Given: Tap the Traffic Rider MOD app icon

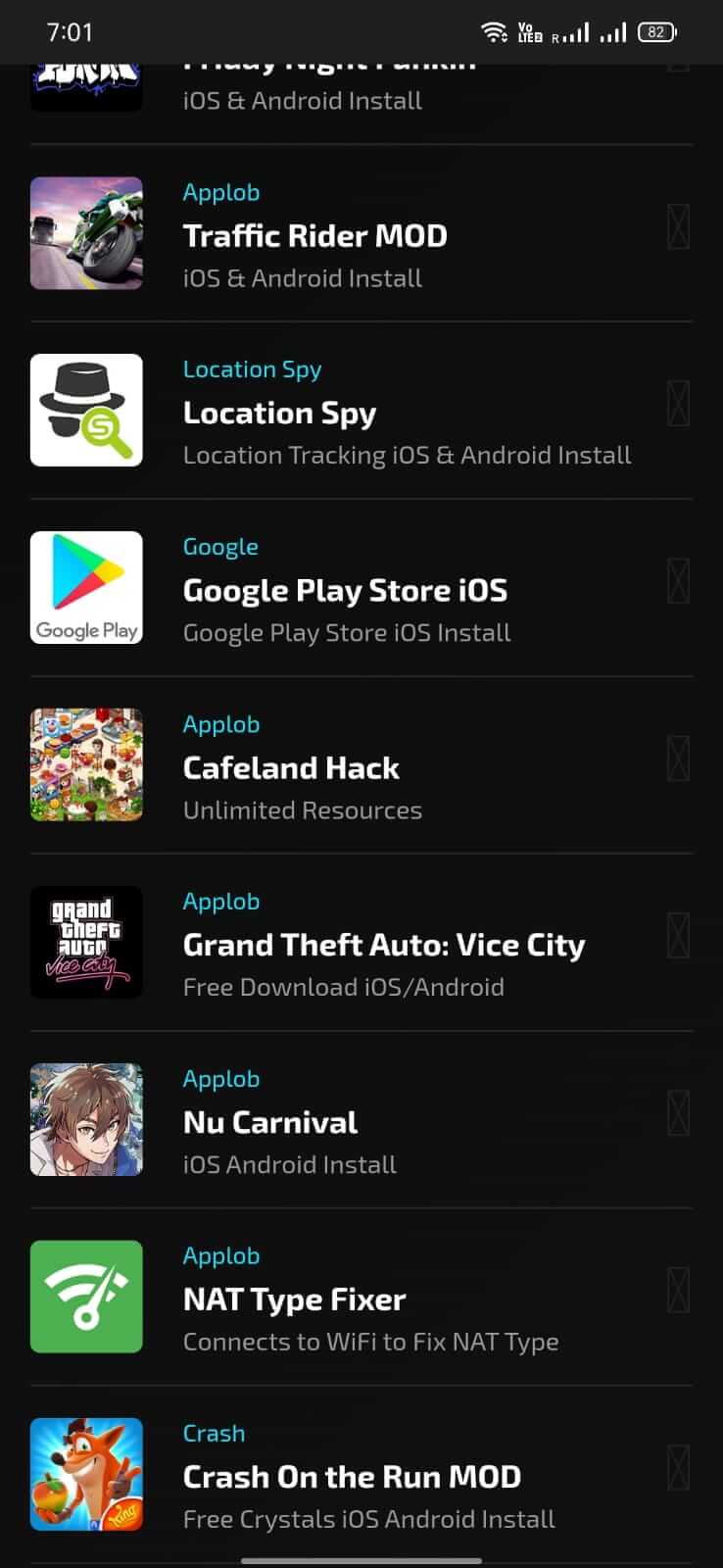Looking at the screenshot, I should point(86,233).
